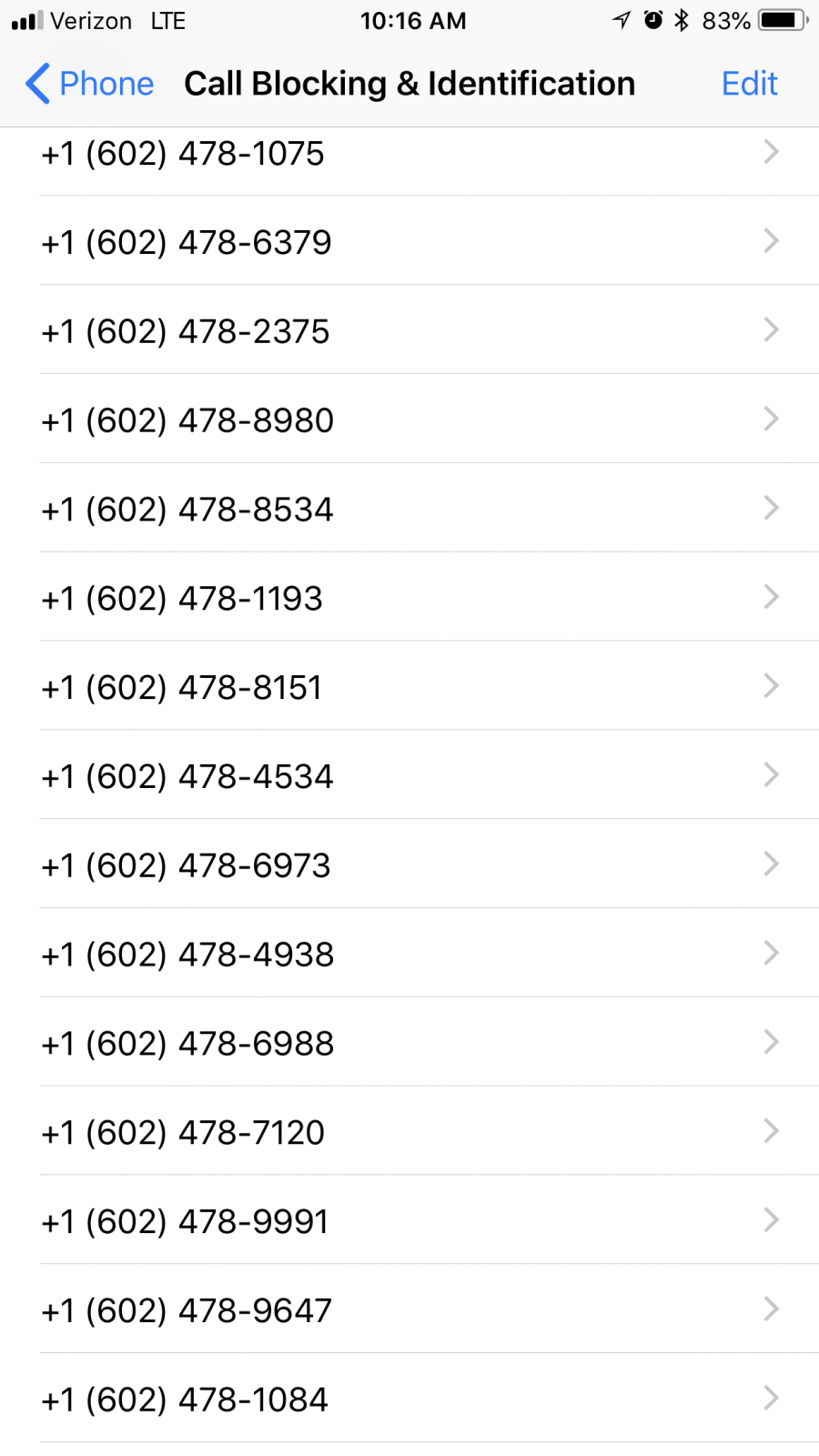
Task: View details for 478-4938
Action: pyautogui.click(x=409, y=955)
